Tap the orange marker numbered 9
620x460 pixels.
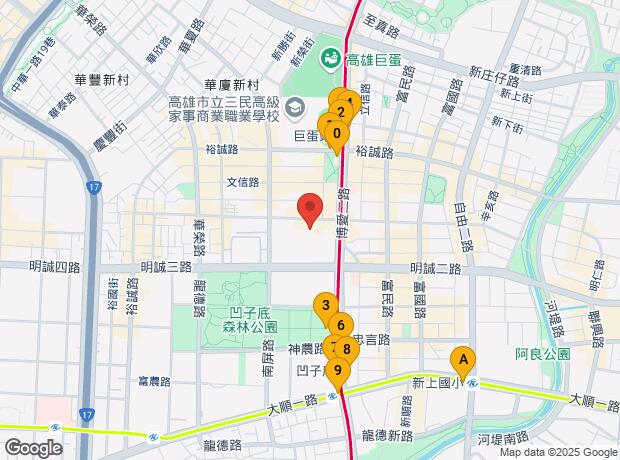tap(338, 371)
